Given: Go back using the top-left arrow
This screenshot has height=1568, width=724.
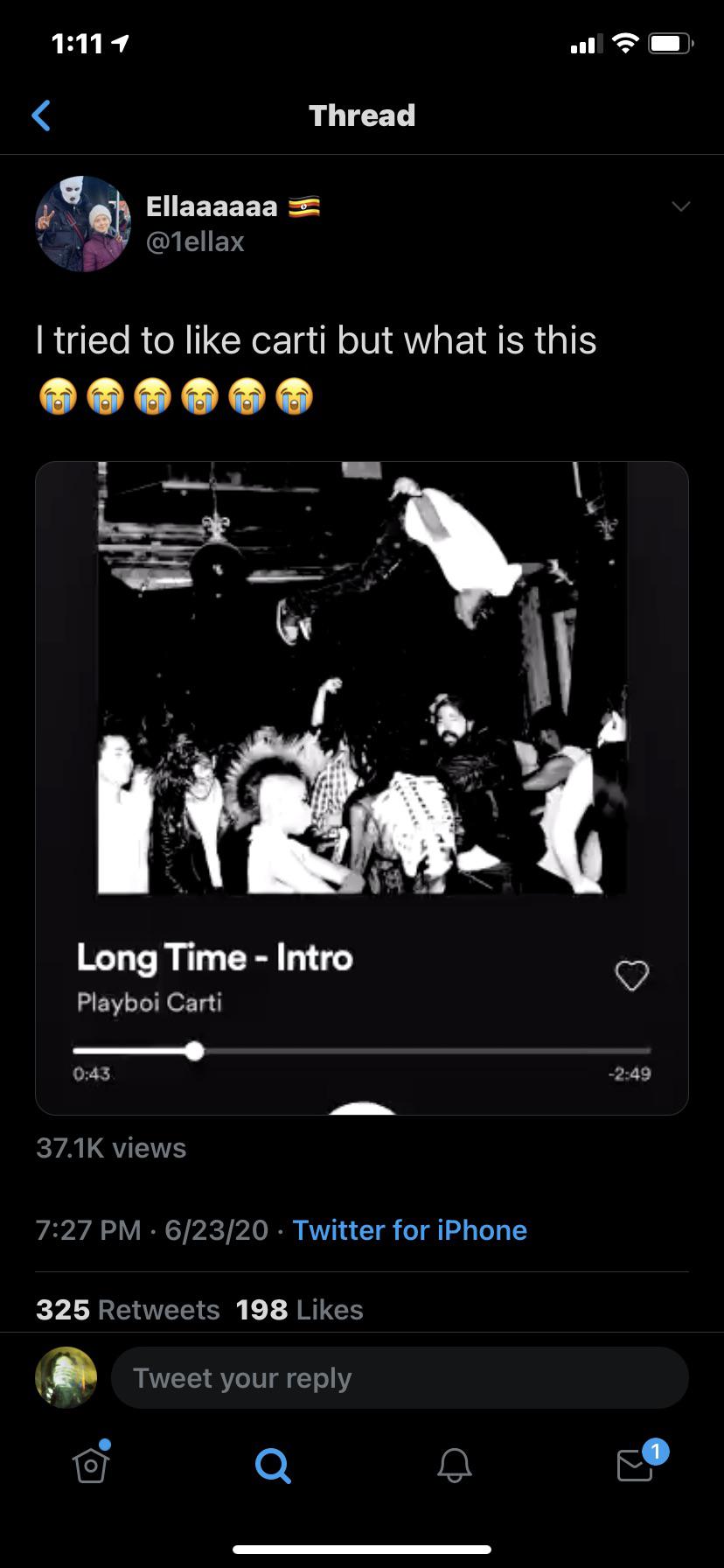Looking at the screenshot, I should (41, 115).
